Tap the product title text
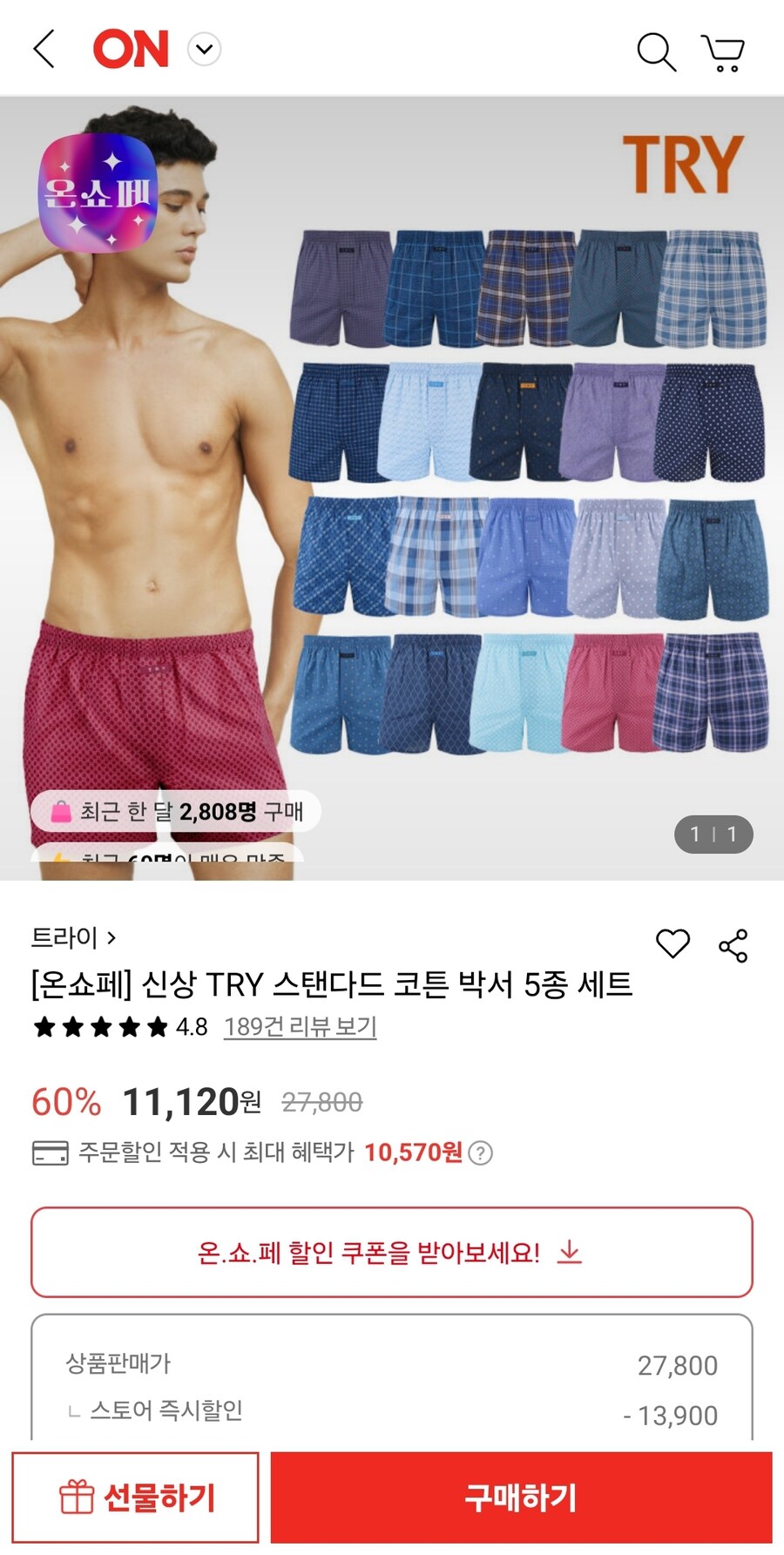784x1555 pixels. pos(331,985)
